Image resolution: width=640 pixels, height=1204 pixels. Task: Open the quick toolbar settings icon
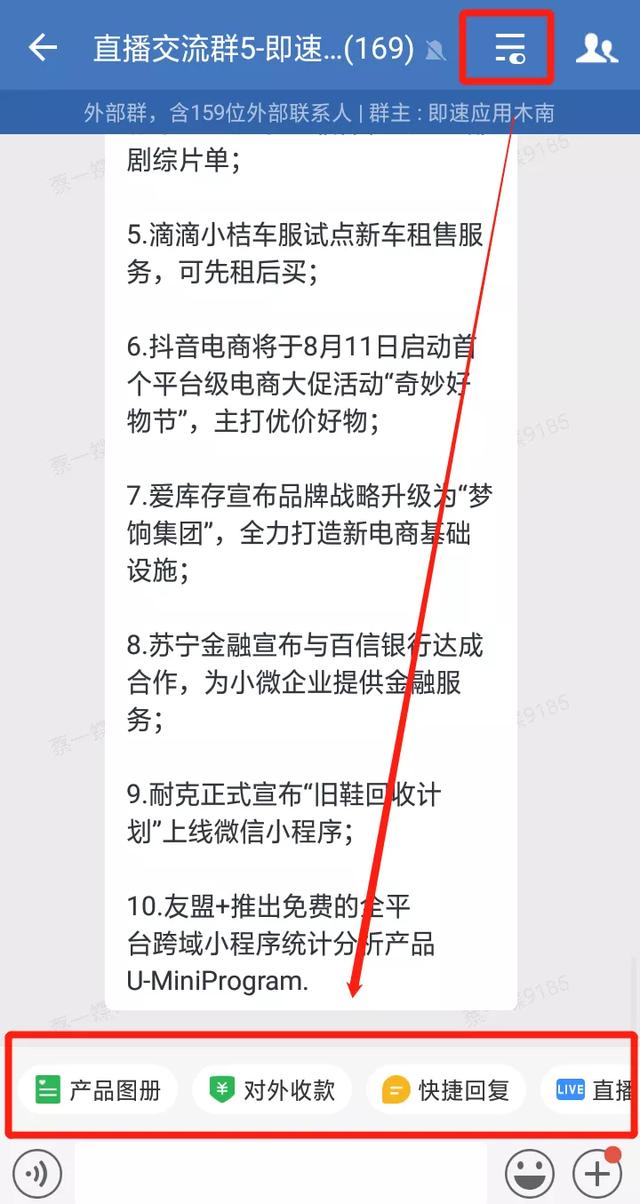(x=510, y=48)
